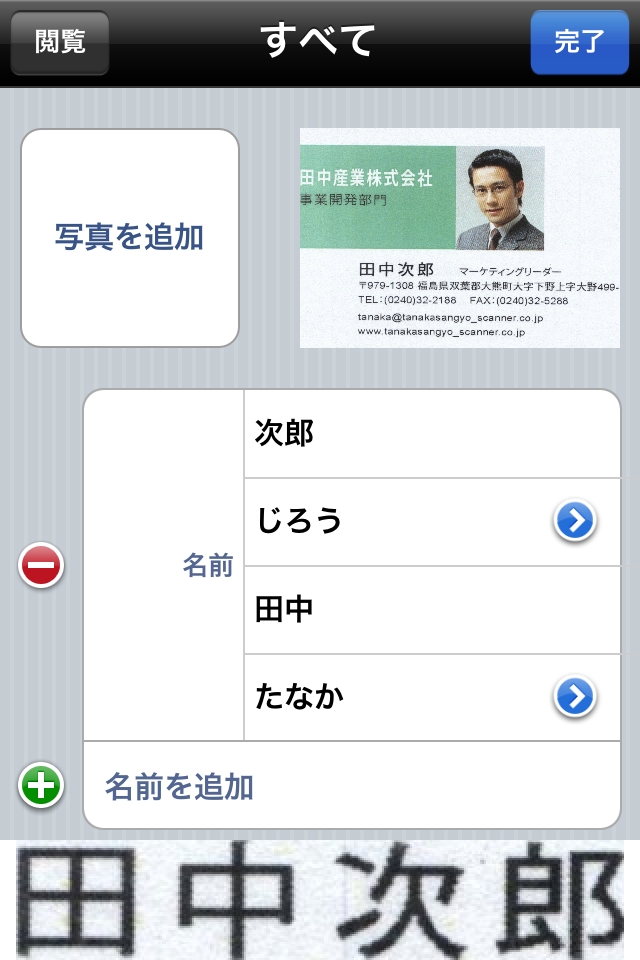Image resolution: width=640 pixels, height=960 pixels.
Task: Tap 写真を追加 to add a photo
Action: pyautogui.click(x=130, y=238)
